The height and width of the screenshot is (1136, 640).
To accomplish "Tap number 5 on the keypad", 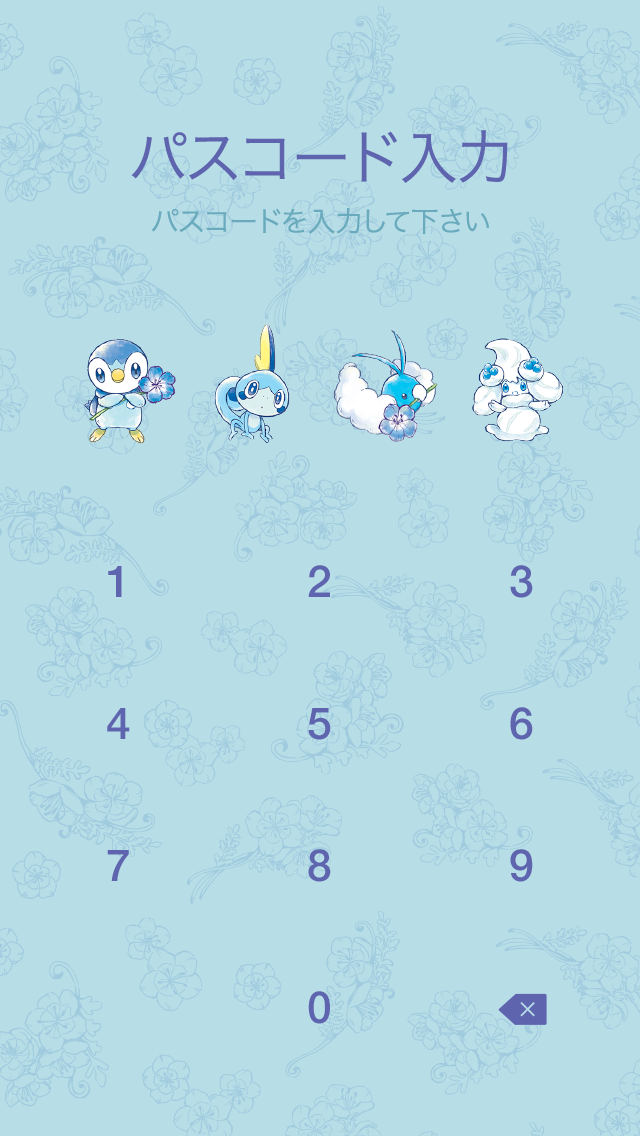I will 319,724.
